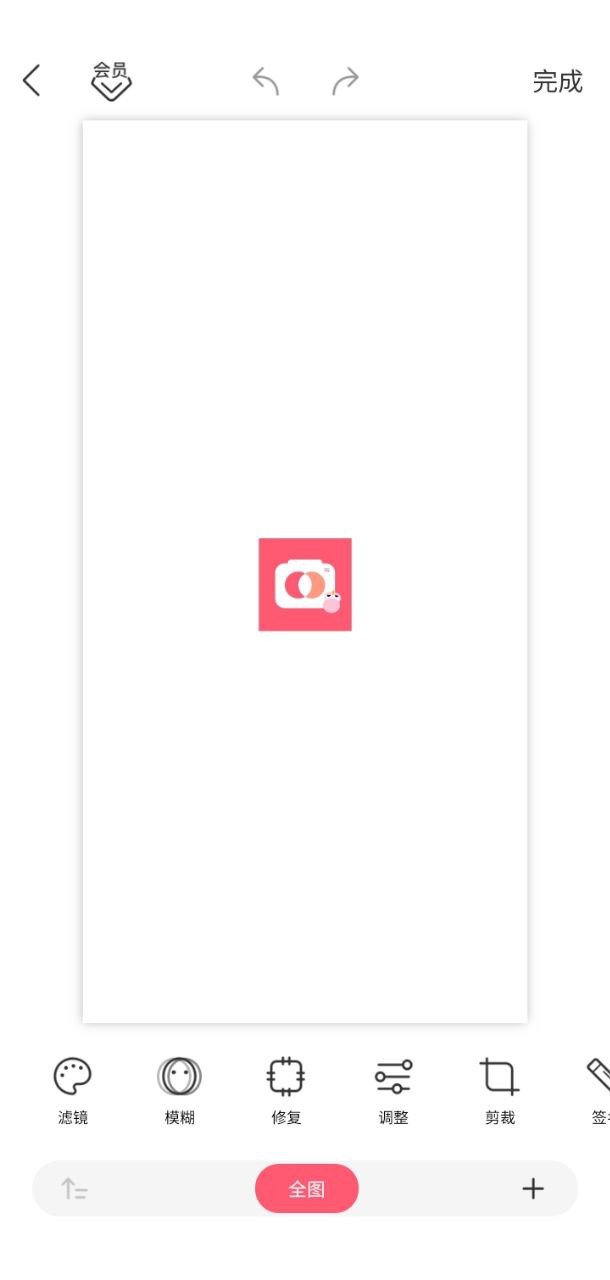Screen dimensions: 610x1280
Task: Go back using the top-left arrow
Action: pos(32,81)
